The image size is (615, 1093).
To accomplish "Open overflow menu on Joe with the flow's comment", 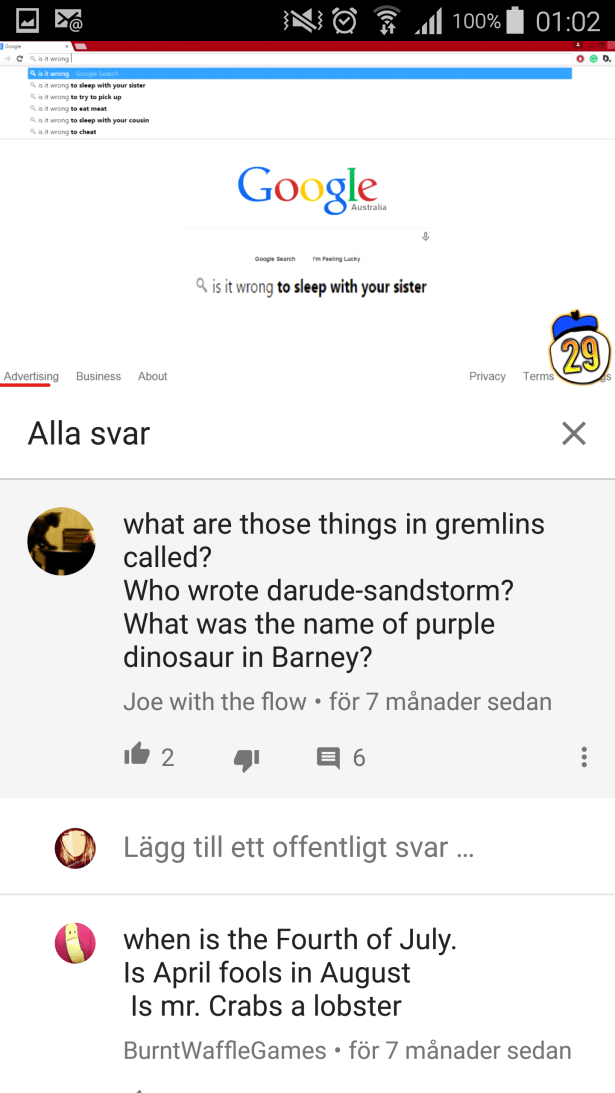I will tap(584, 757).
